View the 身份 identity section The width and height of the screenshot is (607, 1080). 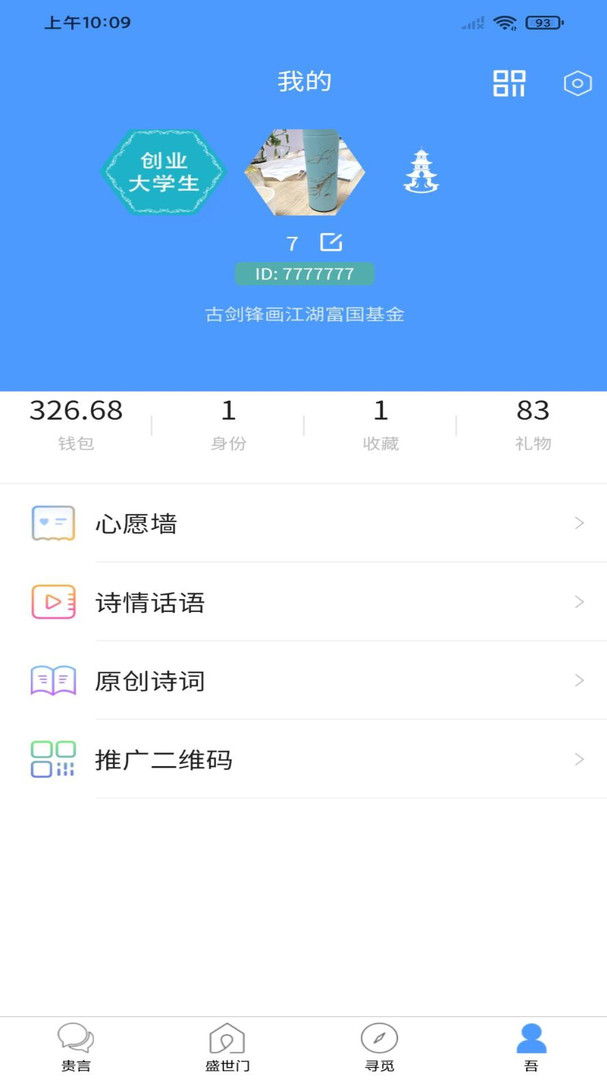[x=228, y=424]
